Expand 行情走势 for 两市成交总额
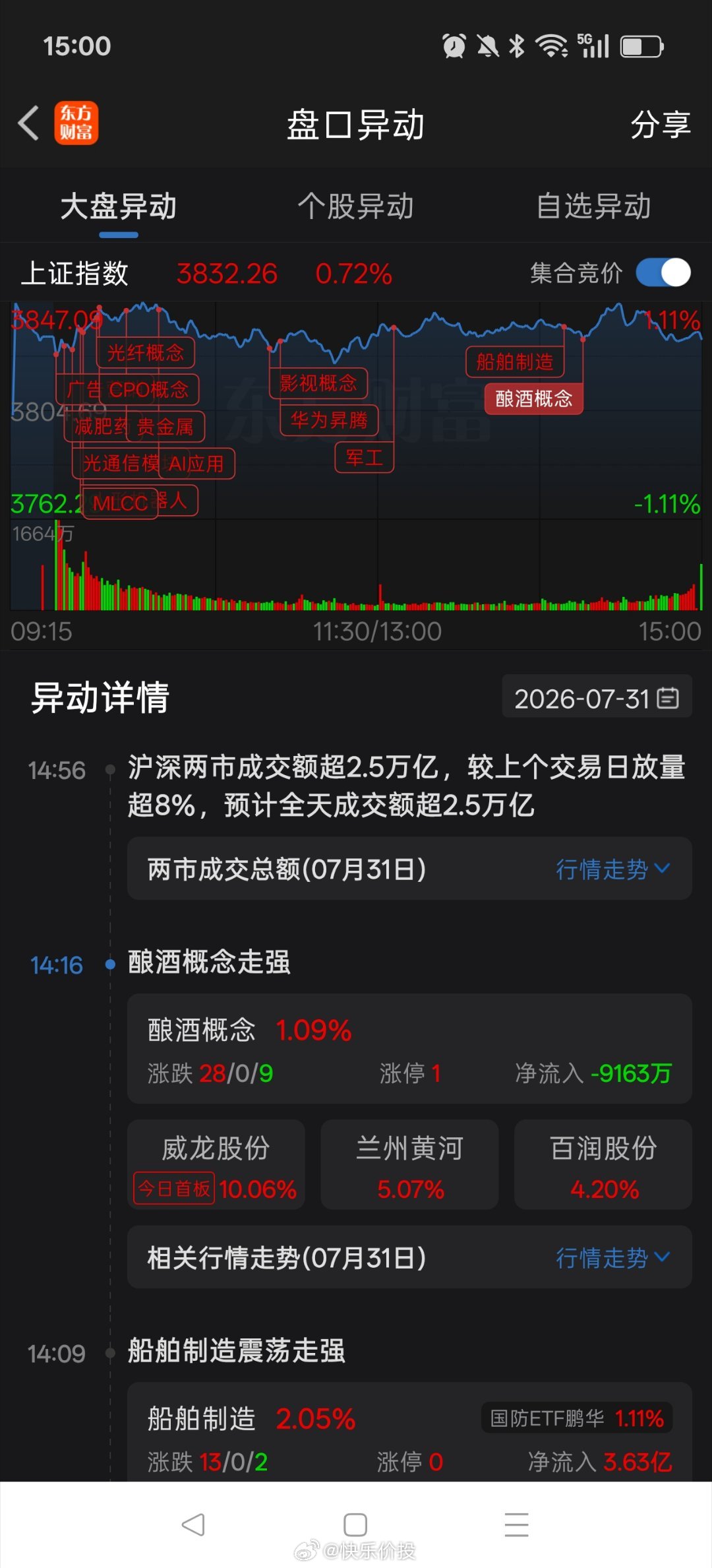 613,869
